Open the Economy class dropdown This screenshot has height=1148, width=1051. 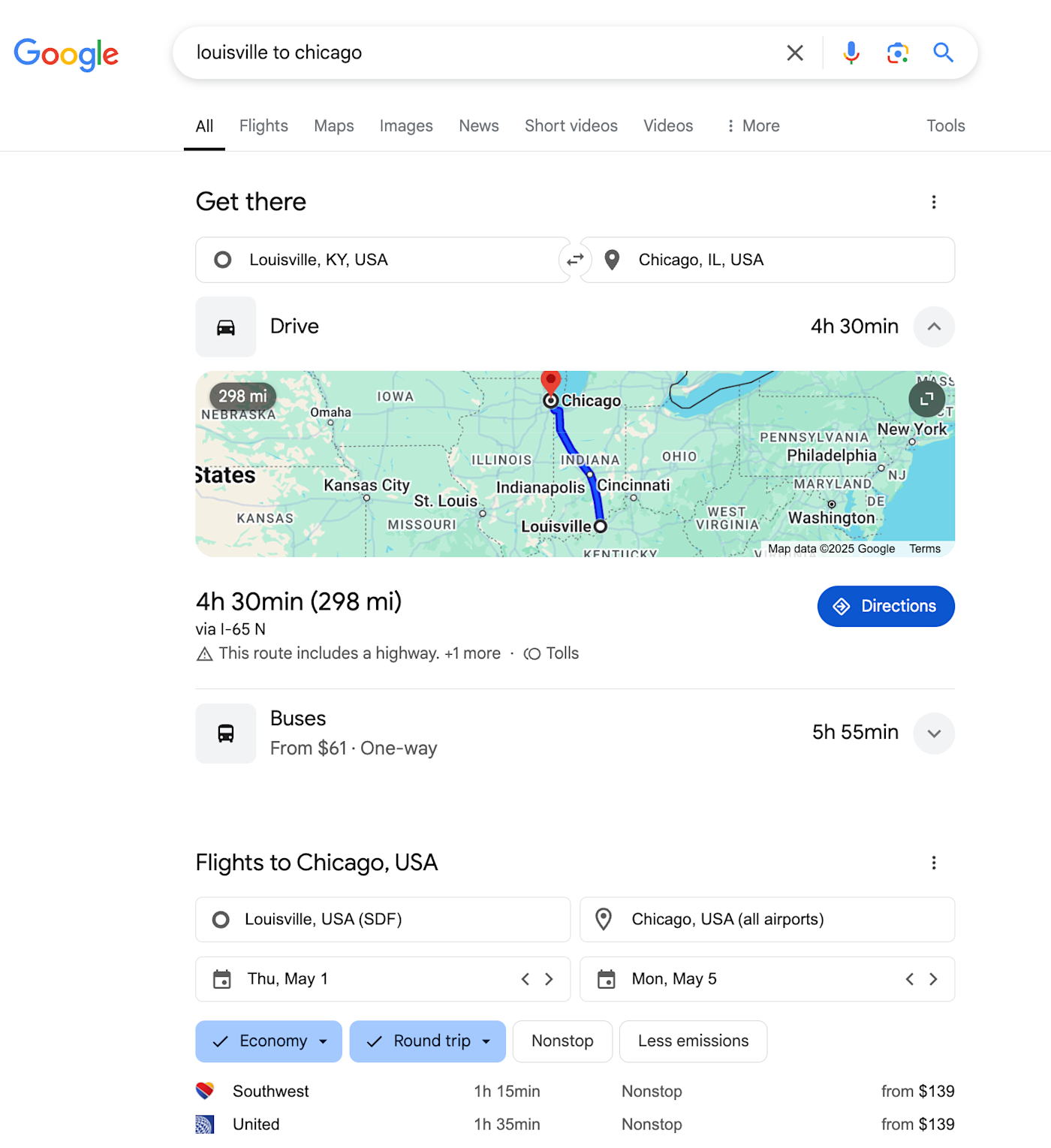pyautogui.click(x=269, y=1041)
